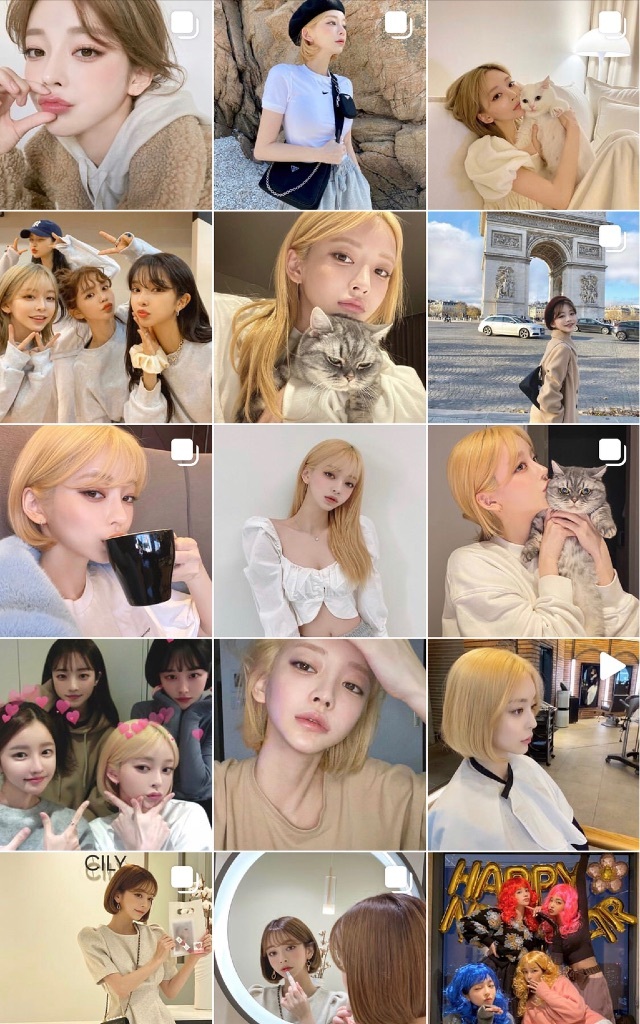The image size is (640, 1024).
Task: Open the group selfie with pink heart filter
Action: point(106,745)
